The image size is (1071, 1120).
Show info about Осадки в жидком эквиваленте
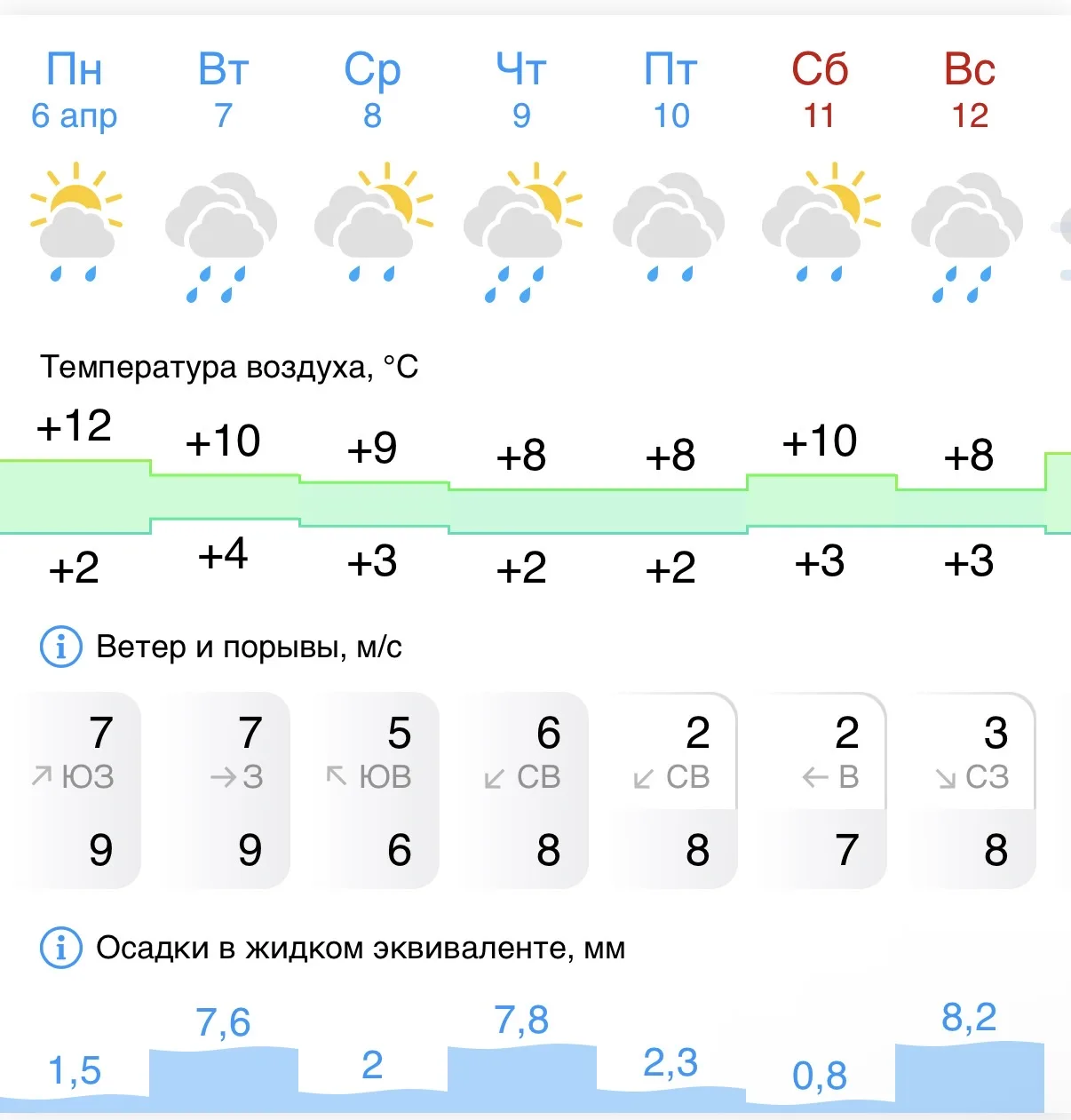click(x=61, y=948)
